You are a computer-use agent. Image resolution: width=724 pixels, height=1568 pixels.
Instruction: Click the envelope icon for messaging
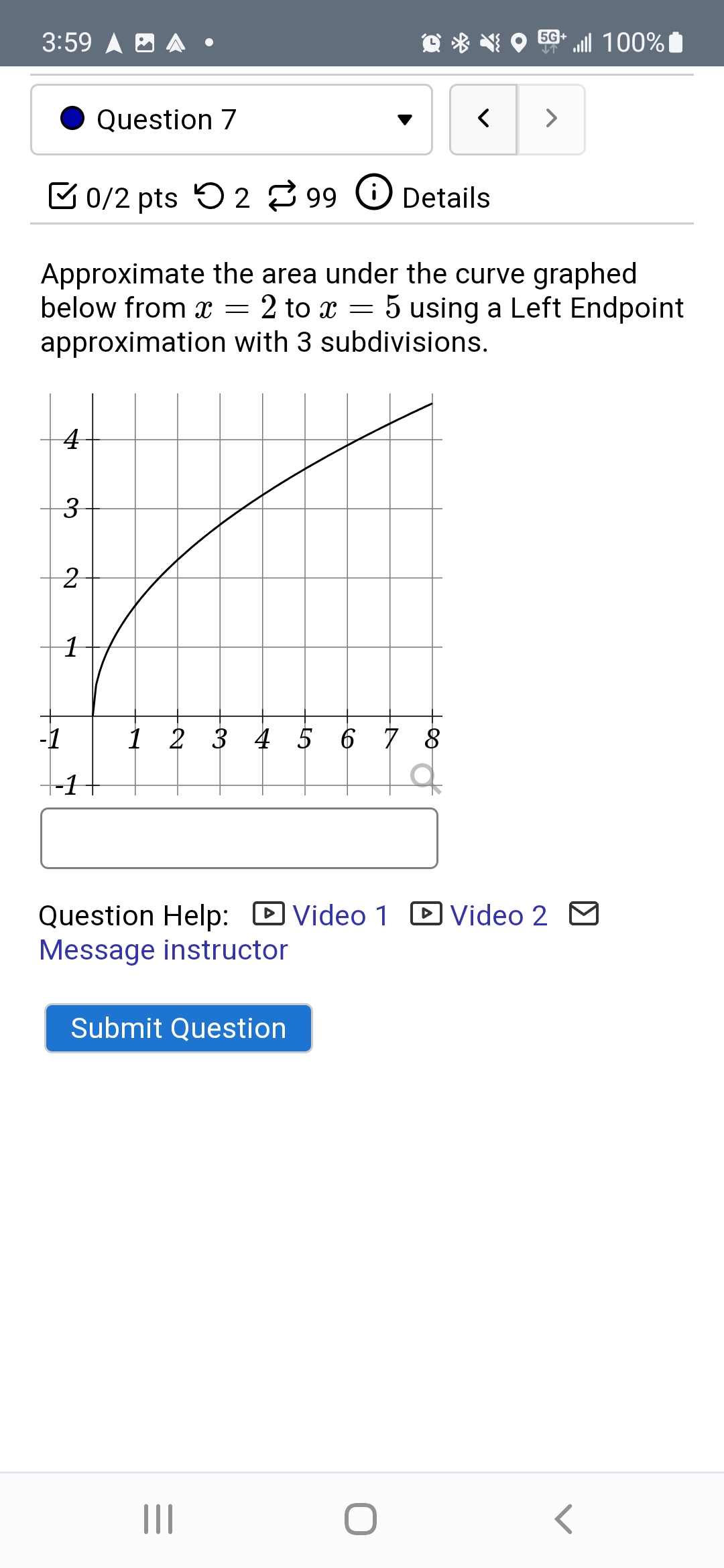tap(585, 913)
